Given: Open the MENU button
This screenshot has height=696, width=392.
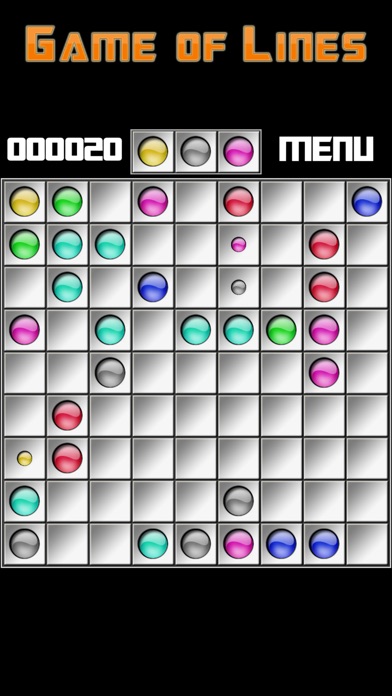Looking at the screenshot, I should point(326,149).
